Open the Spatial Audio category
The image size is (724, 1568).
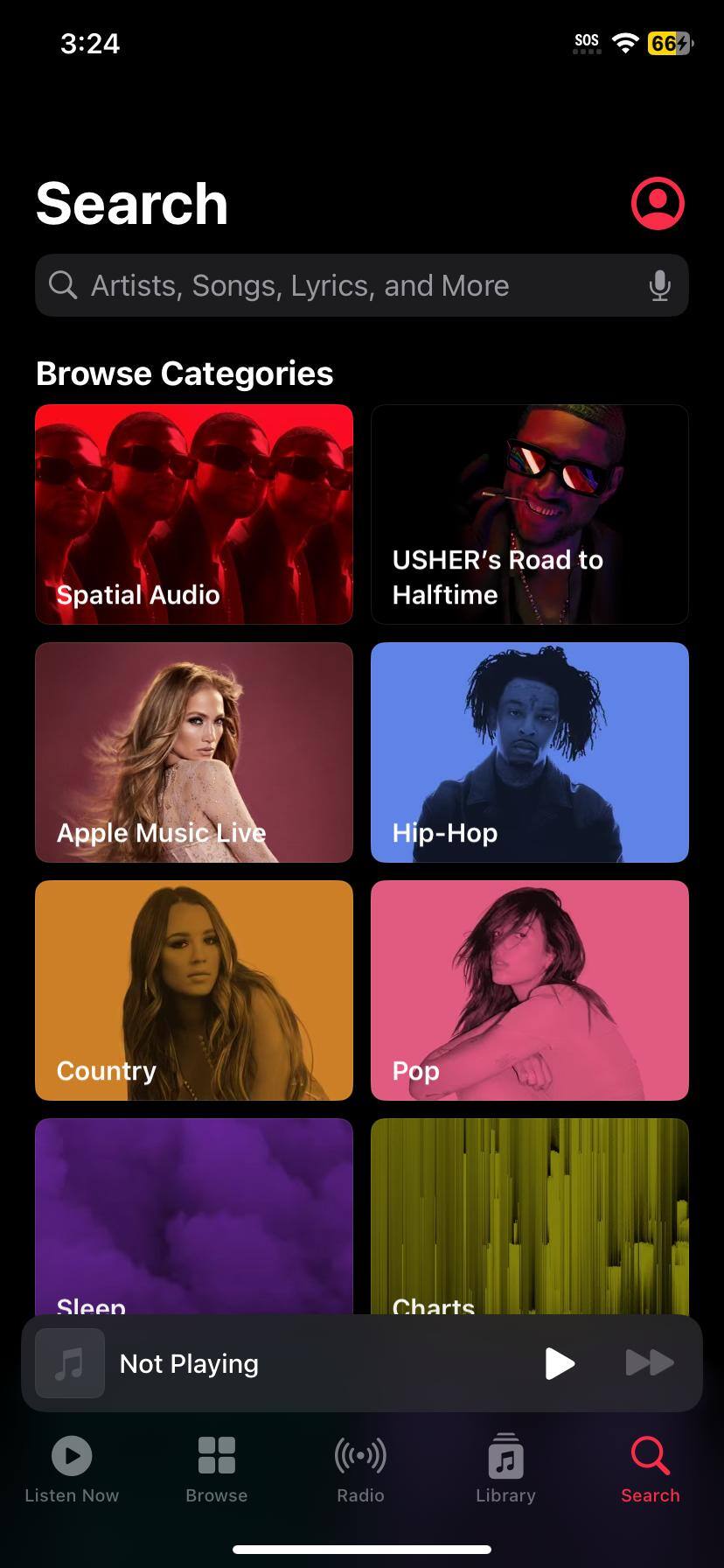point(194,514)
